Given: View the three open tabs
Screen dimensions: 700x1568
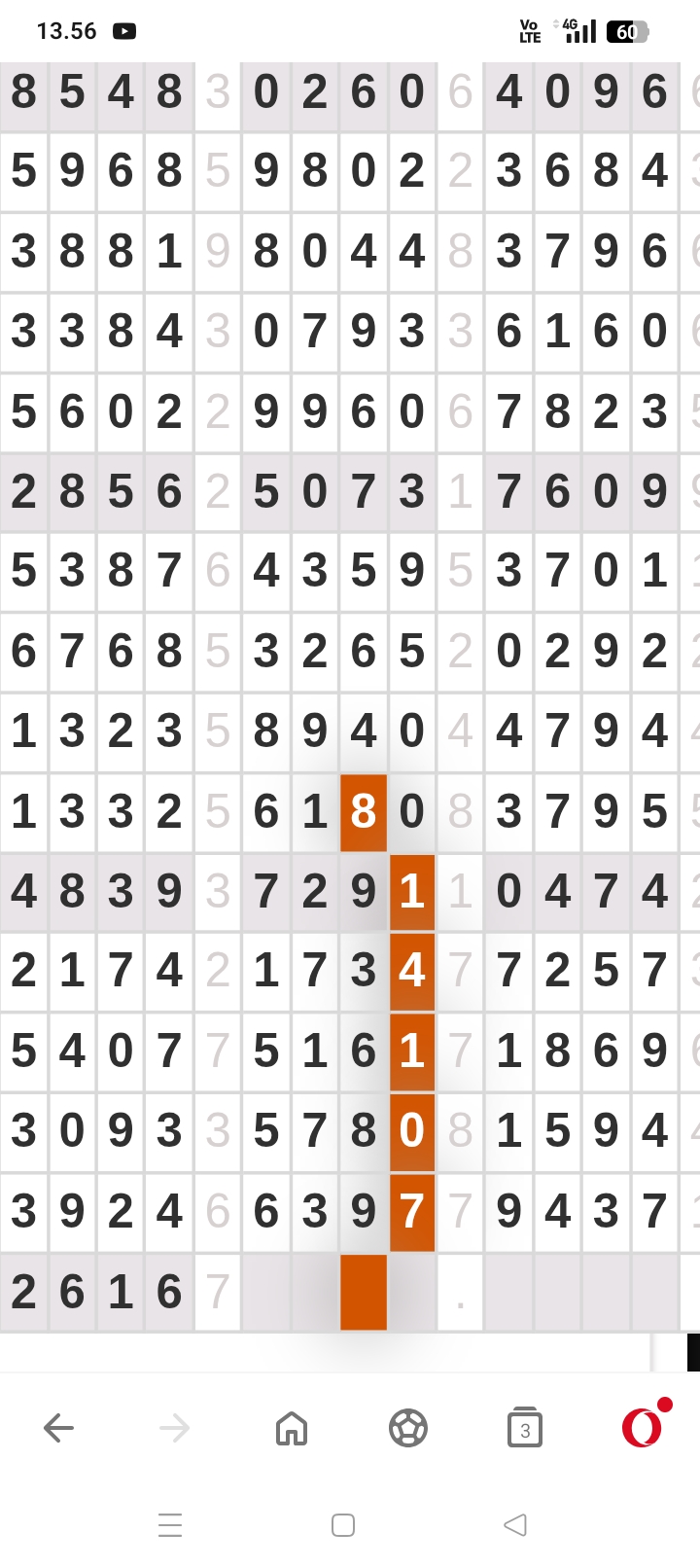Looking at the screenshot, I should pos(525,1428).
